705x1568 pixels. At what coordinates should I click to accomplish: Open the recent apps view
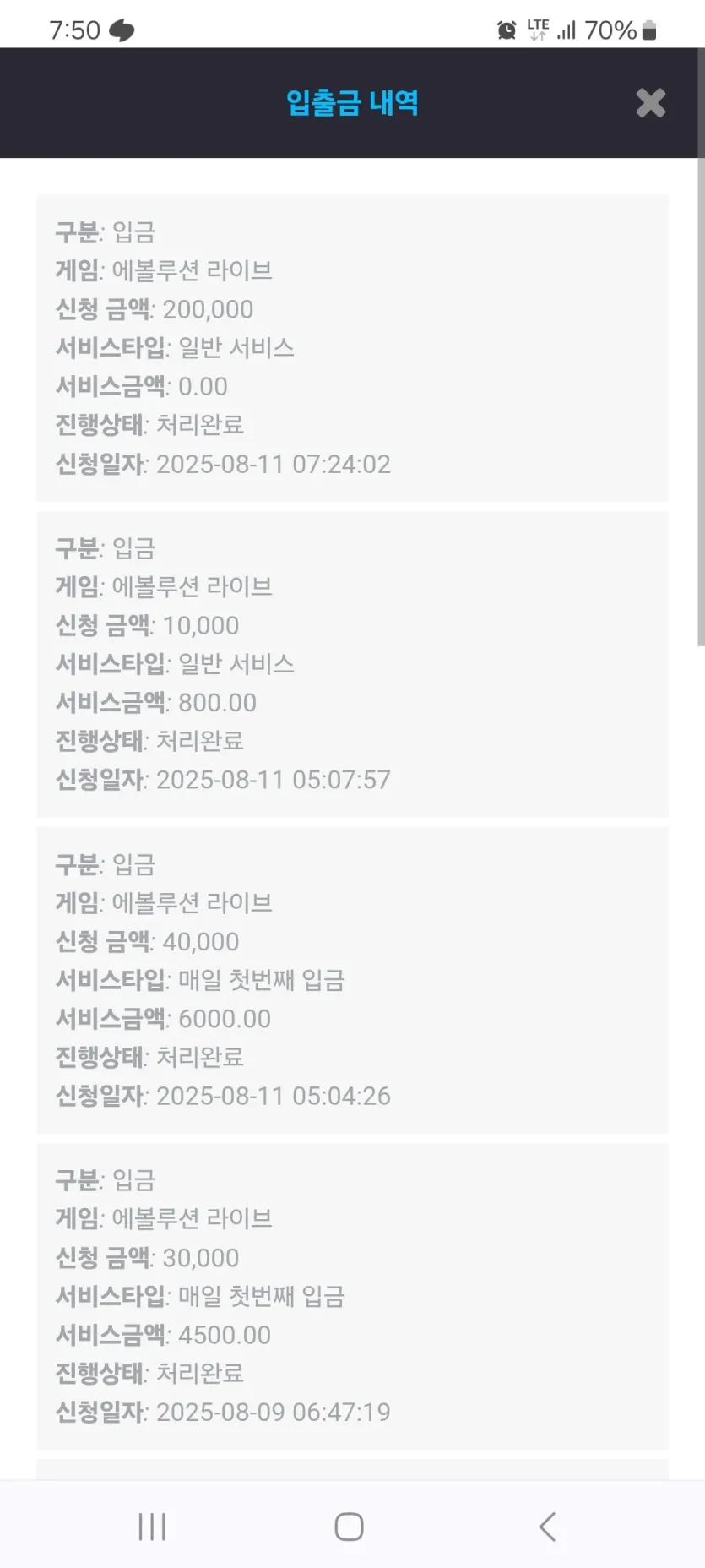click(152, 1526)
